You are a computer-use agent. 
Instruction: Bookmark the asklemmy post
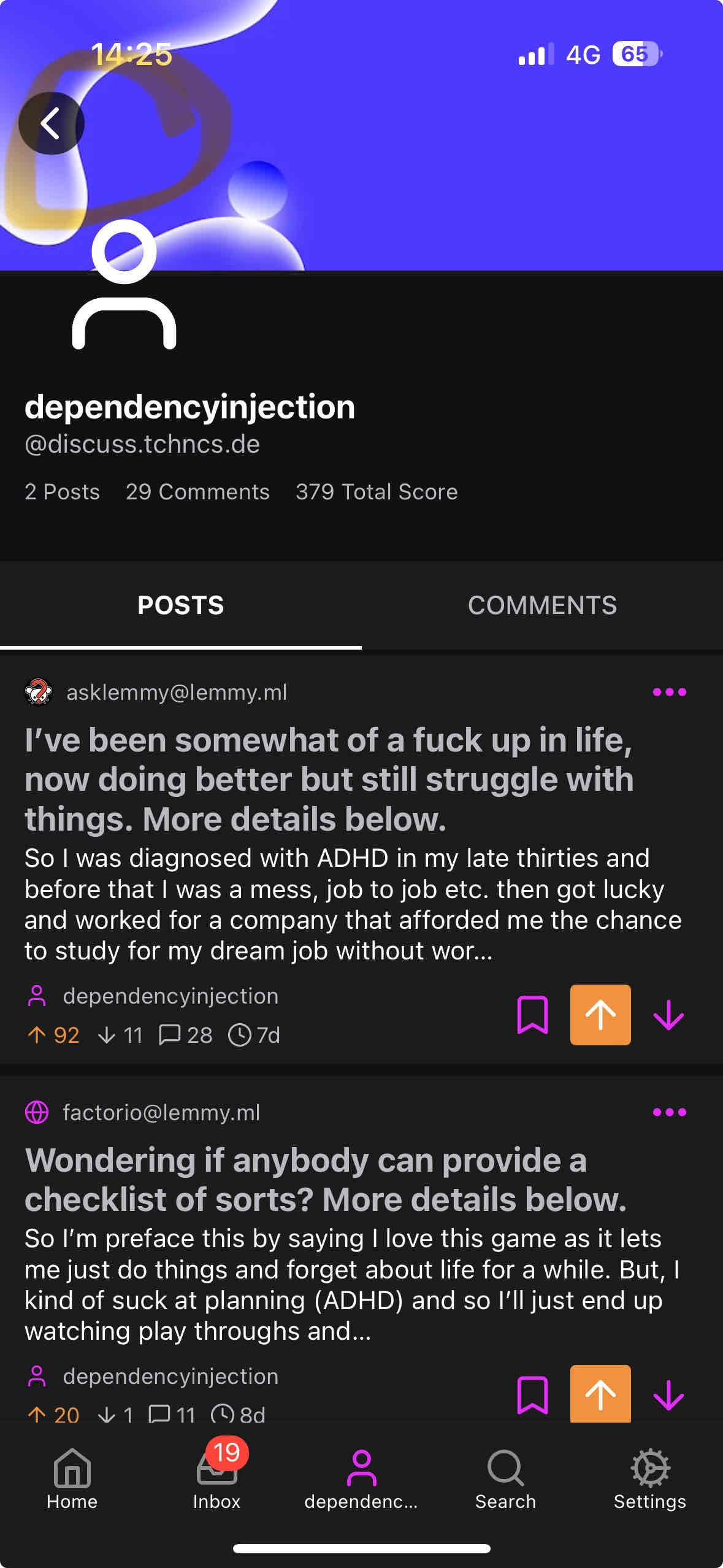[532, 1015]
